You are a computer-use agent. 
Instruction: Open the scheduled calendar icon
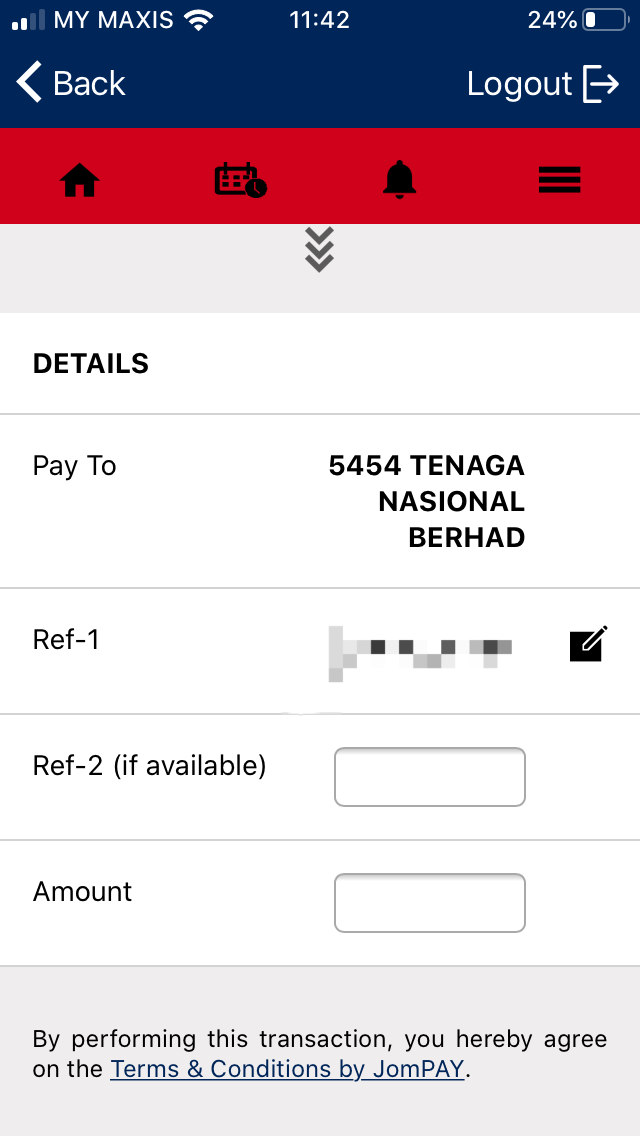(241, 180)
